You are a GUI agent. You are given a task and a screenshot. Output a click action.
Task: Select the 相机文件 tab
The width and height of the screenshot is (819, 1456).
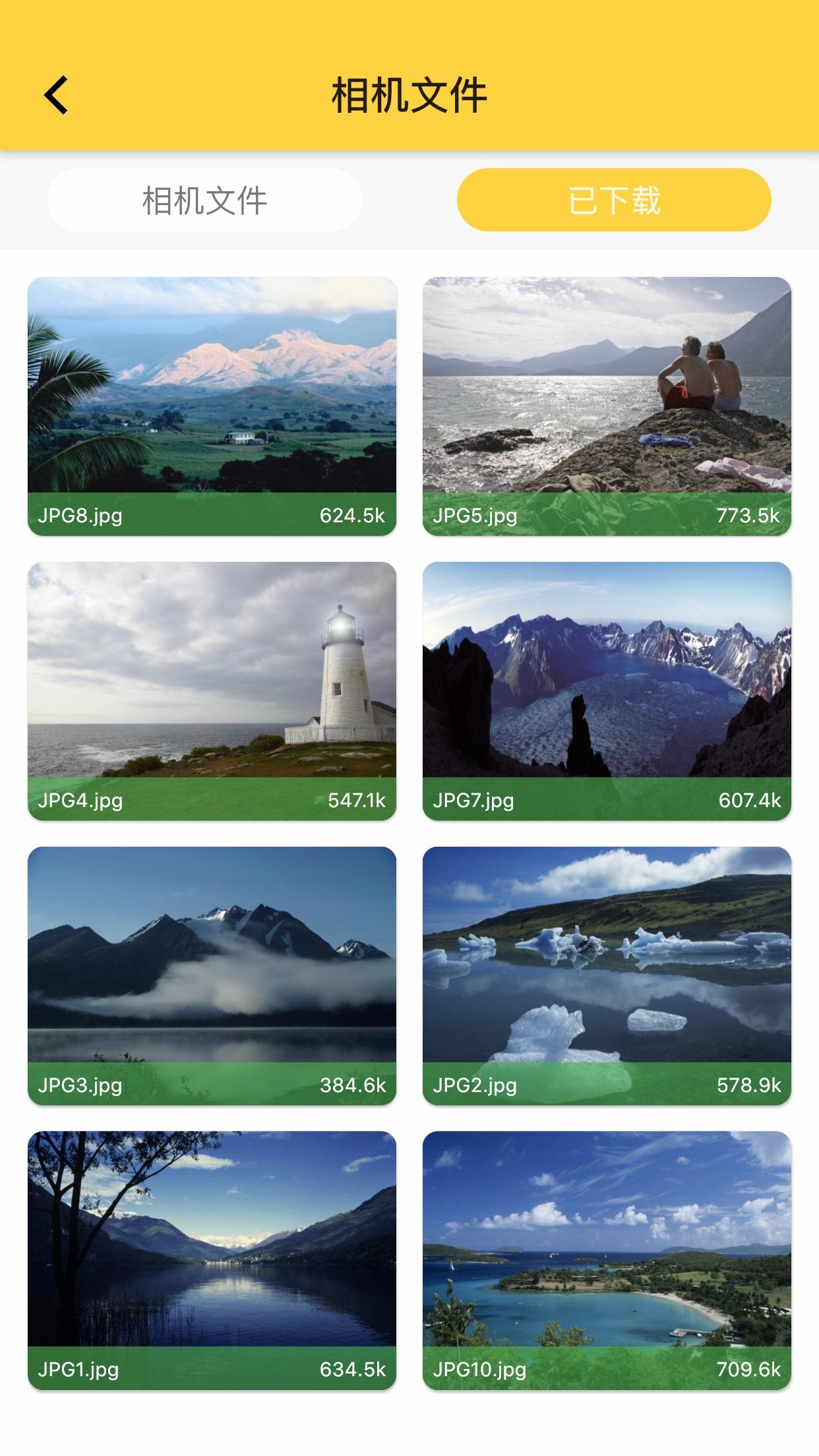(x=205, y=198)
